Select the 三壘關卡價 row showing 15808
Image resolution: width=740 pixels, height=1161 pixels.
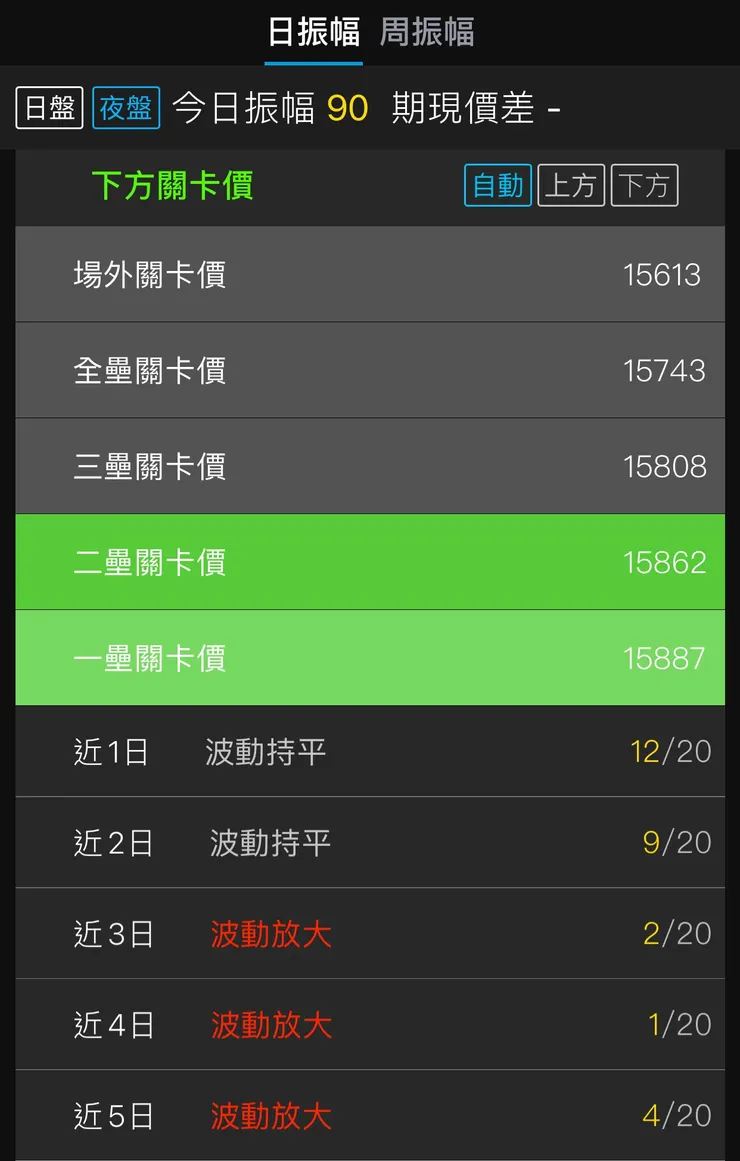click(370, 466)
